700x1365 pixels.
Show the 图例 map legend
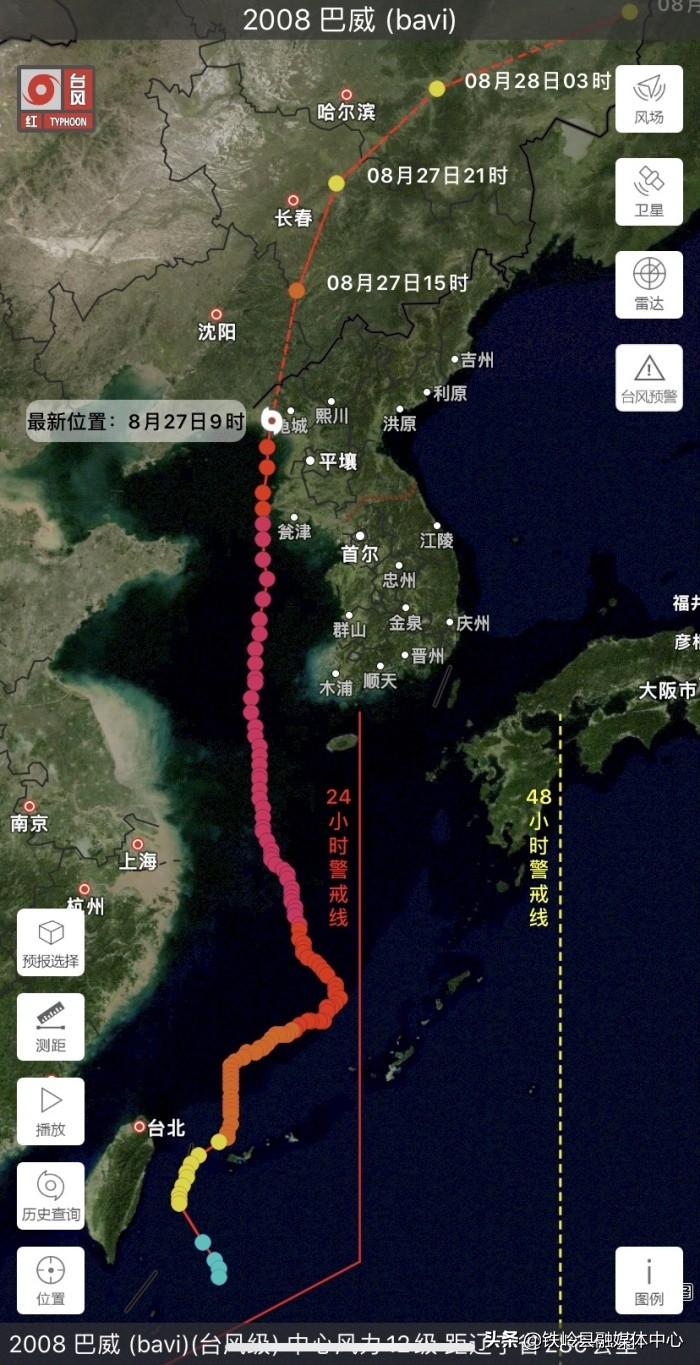pyautogui.click(x=649, y=1280)
